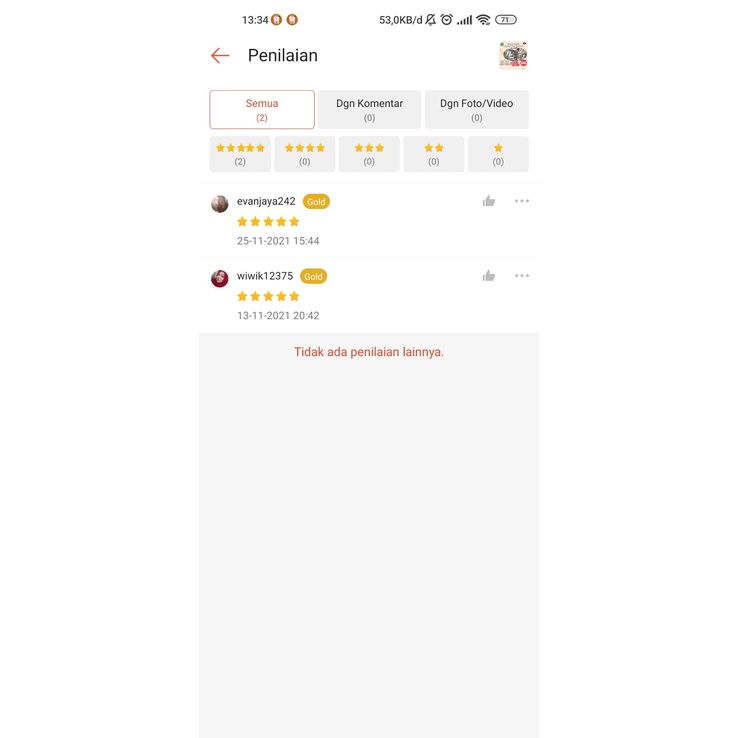Filter reviews by three stars

pyautogui.click(x=369, y=154)
